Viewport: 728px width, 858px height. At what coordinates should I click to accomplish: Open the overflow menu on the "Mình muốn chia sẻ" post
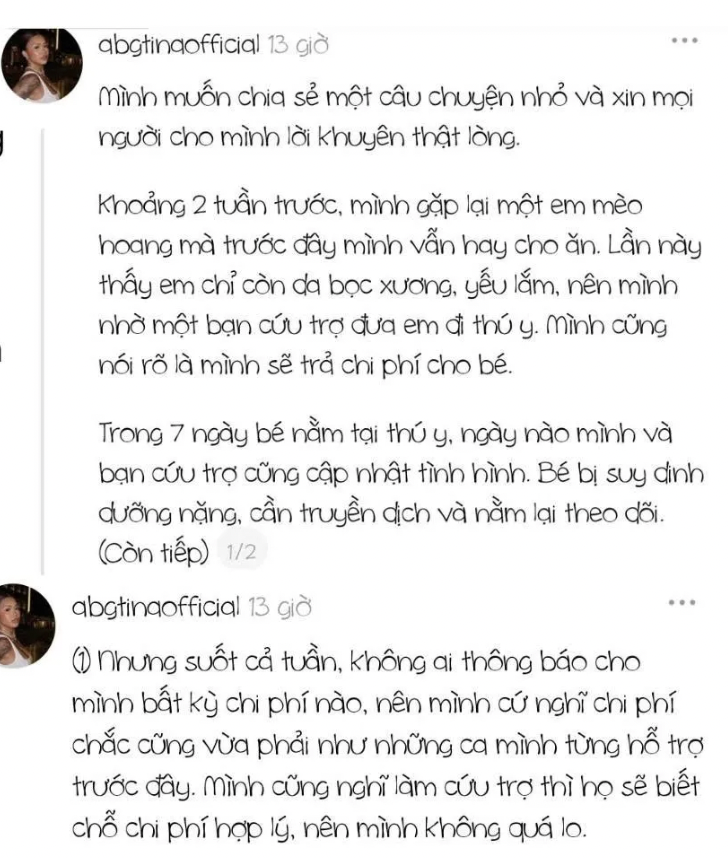pyautogui.click(x=685, y=43)
